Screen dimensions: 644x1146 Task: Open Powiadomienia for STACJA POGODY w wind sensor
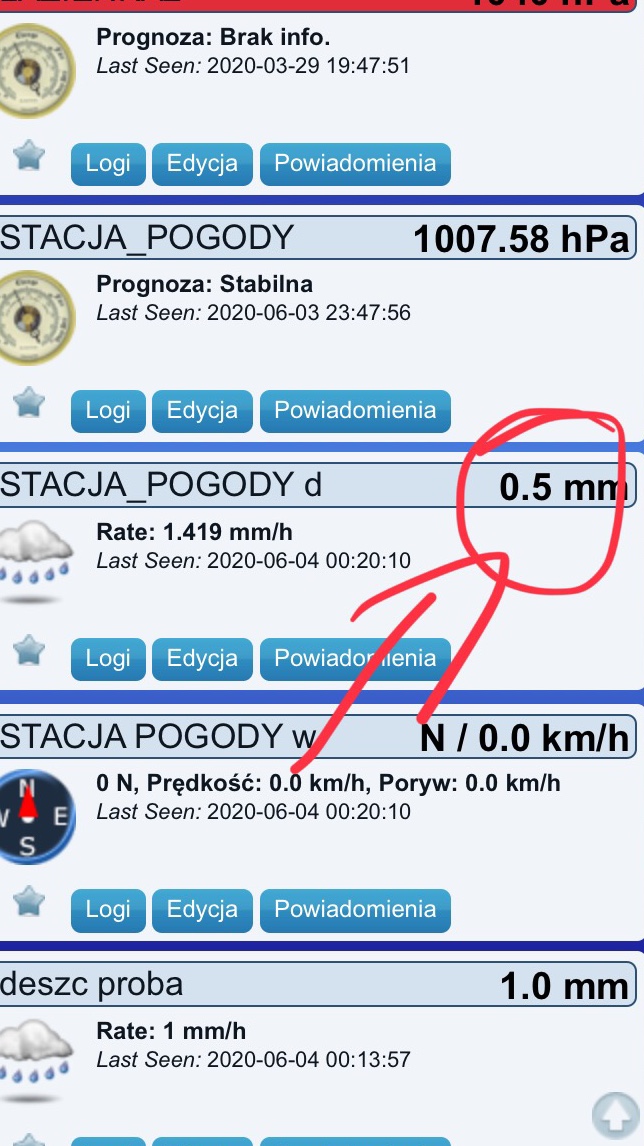[x=355, y=910]
